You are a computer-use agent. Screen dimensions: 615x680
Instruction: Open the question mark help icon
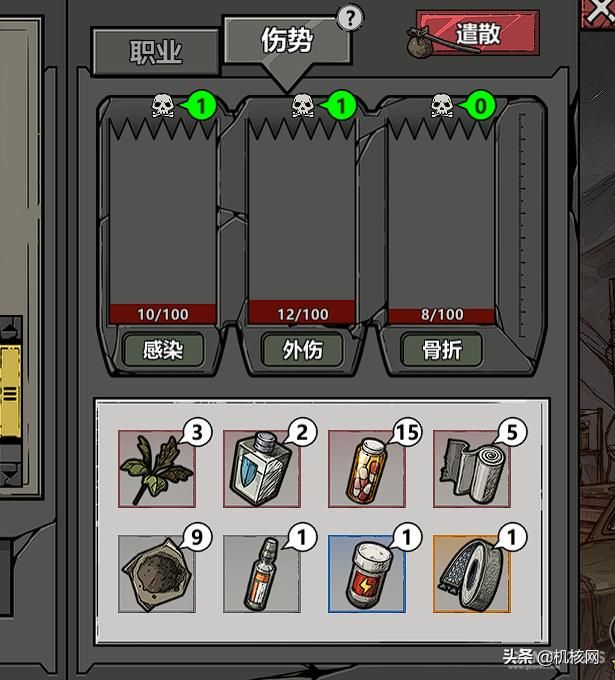tap(349, 17)
